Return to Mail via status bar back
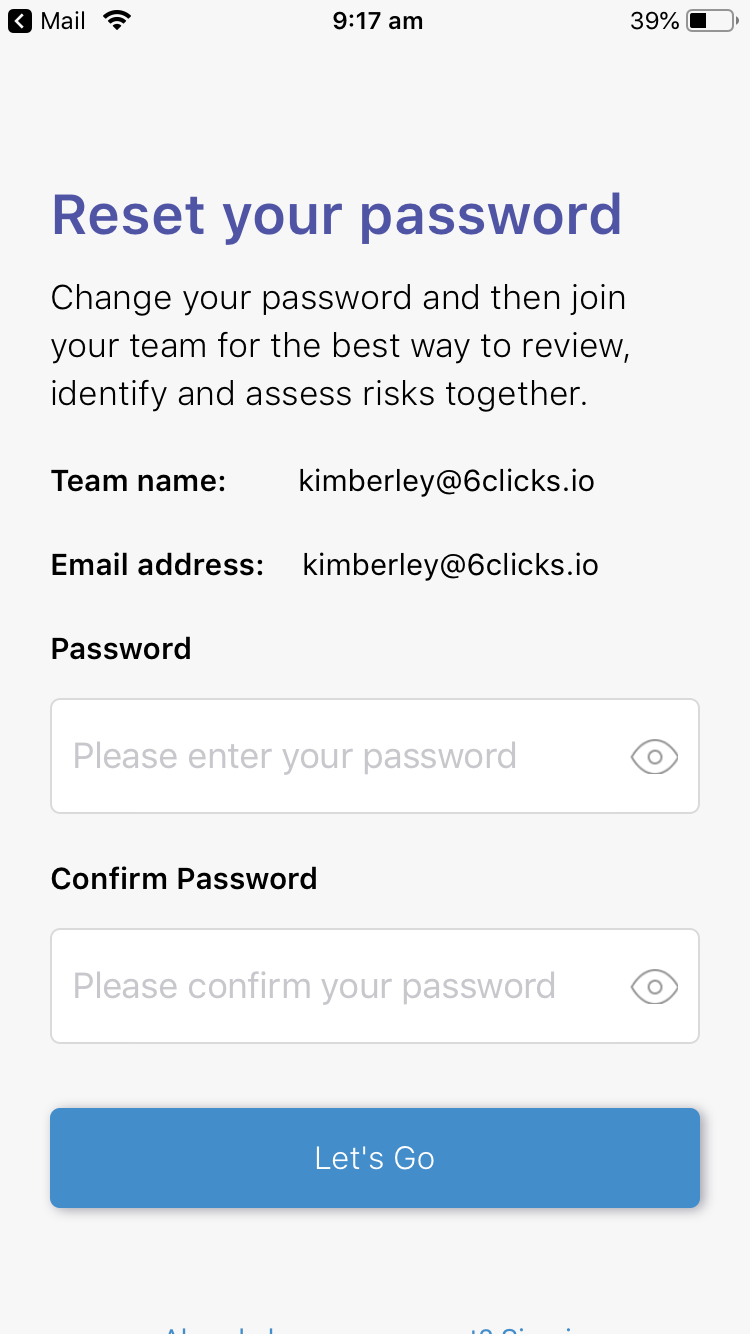The image size is (750, 1334). 47,20
